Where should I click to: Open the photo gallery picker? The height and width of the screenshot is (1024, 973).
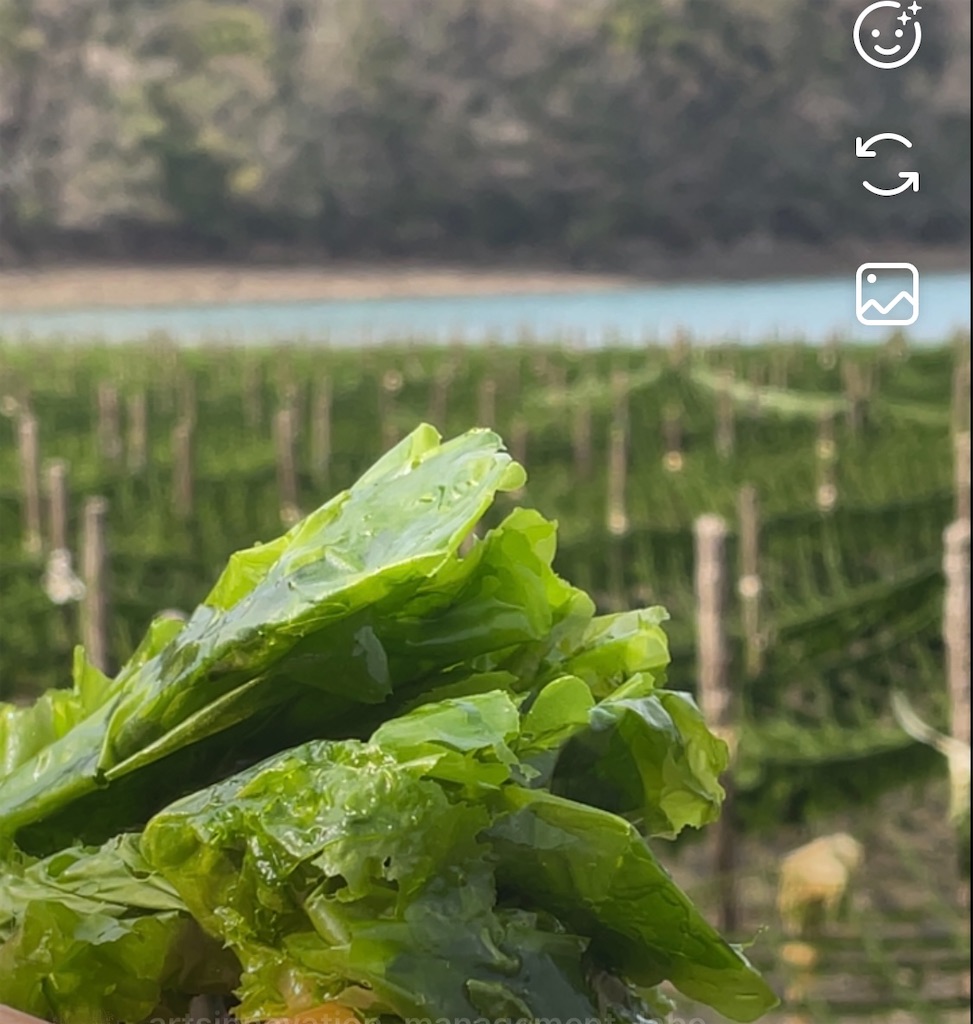[x=887, y=294]
